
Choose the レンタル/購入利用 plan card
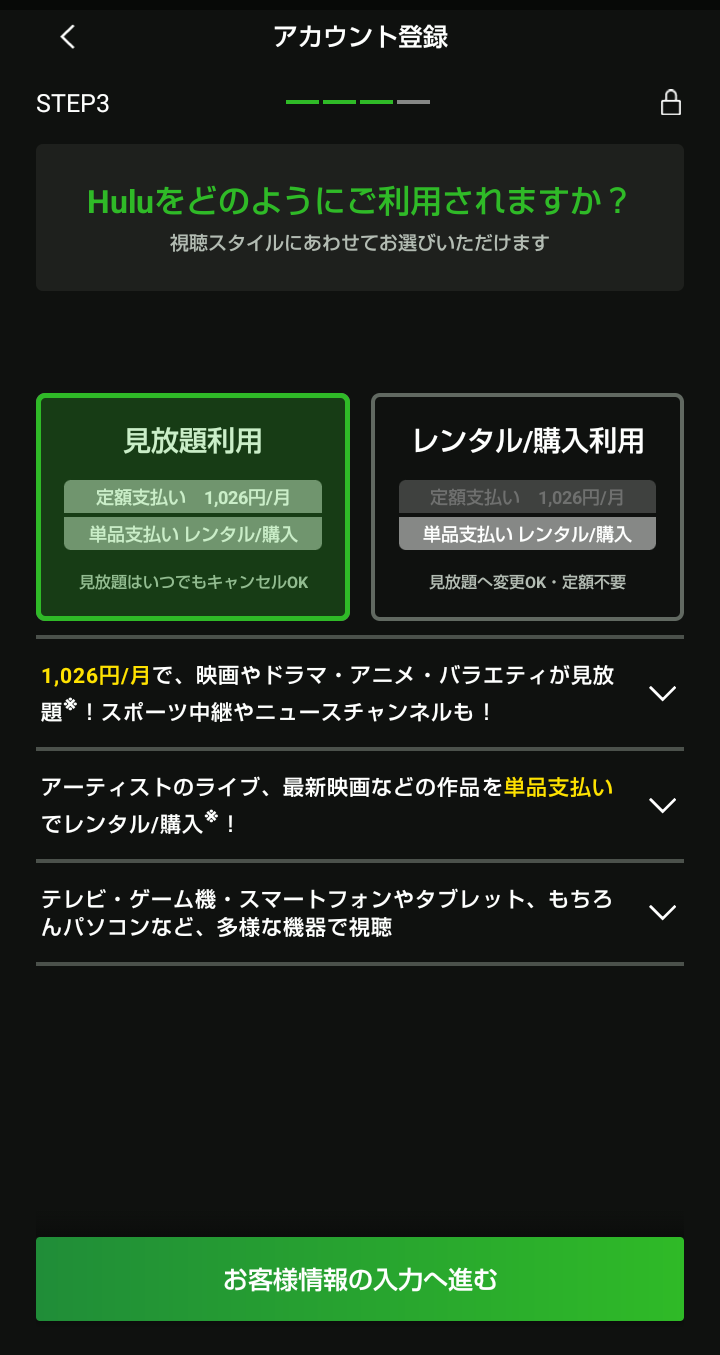(x=527, y=507)
